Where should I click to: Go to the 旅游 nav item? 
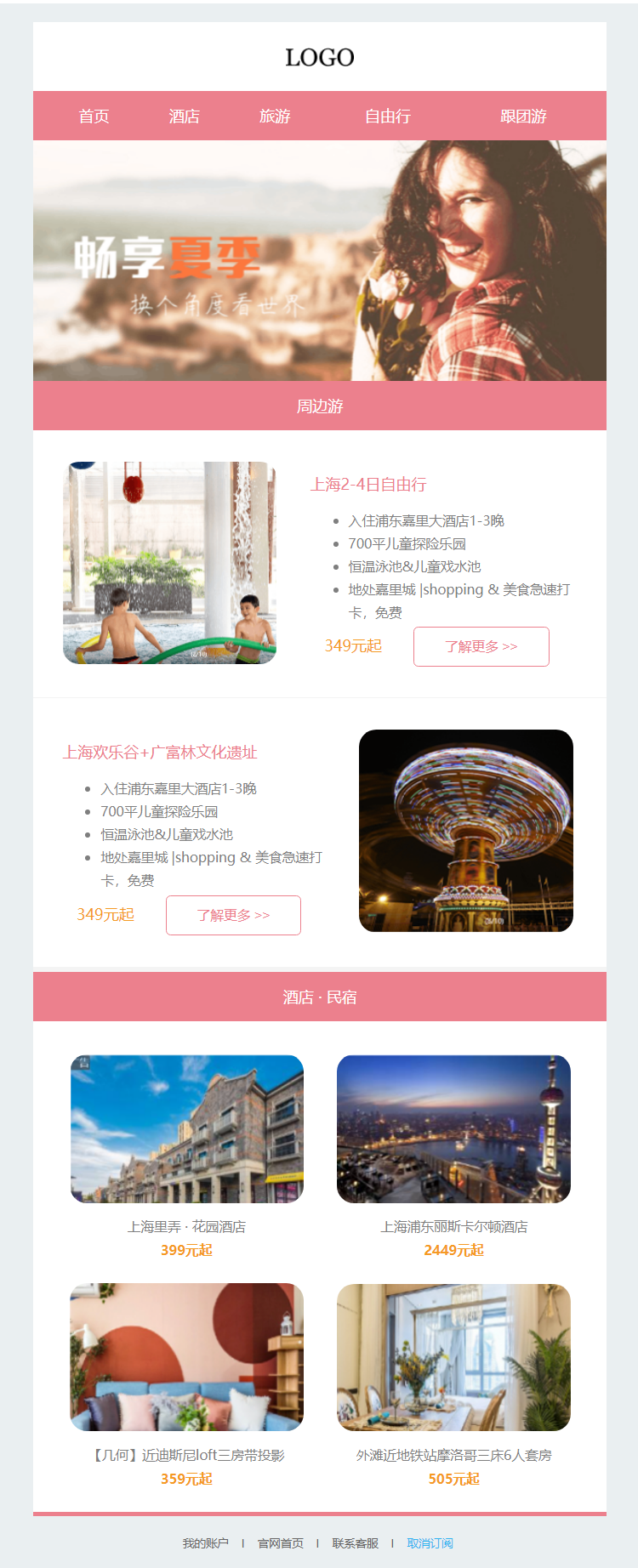pos(275,116)
